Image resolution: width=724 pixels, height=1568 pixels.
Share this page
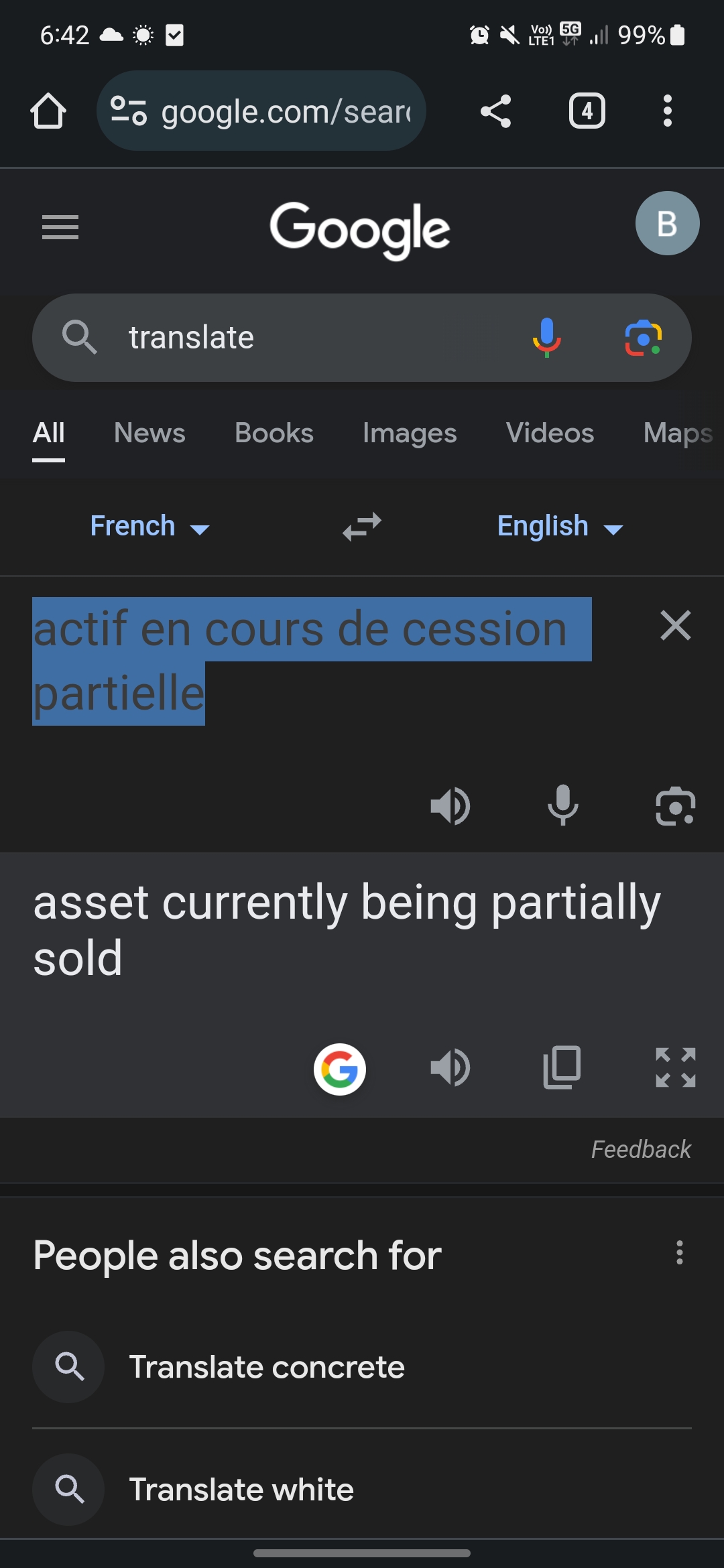pyautogui.click(x=495, y=111)
